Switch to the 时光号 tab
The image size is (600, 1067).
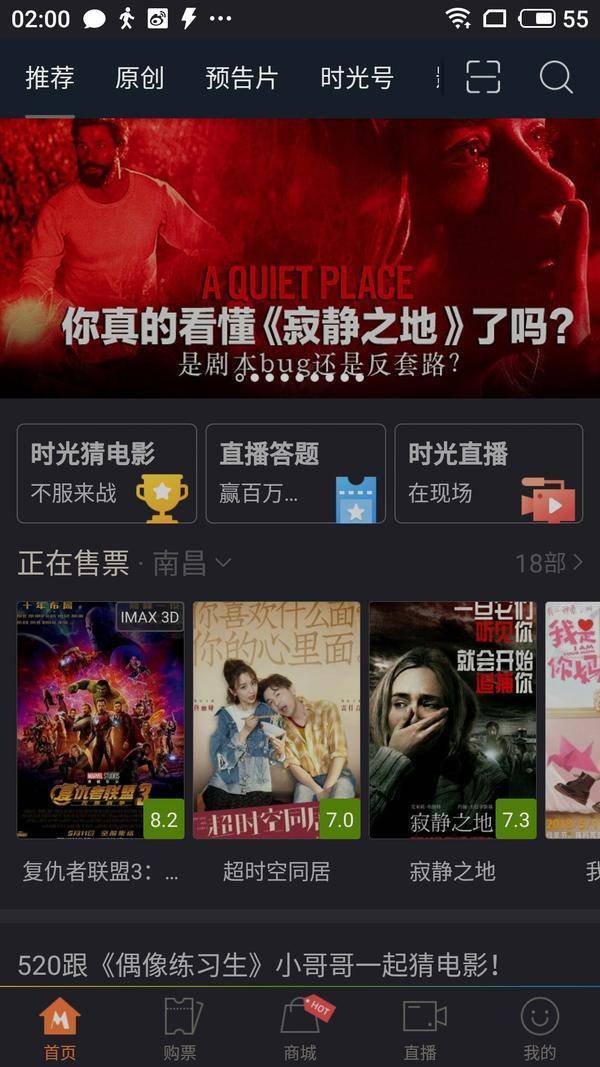tap(357, 78)
